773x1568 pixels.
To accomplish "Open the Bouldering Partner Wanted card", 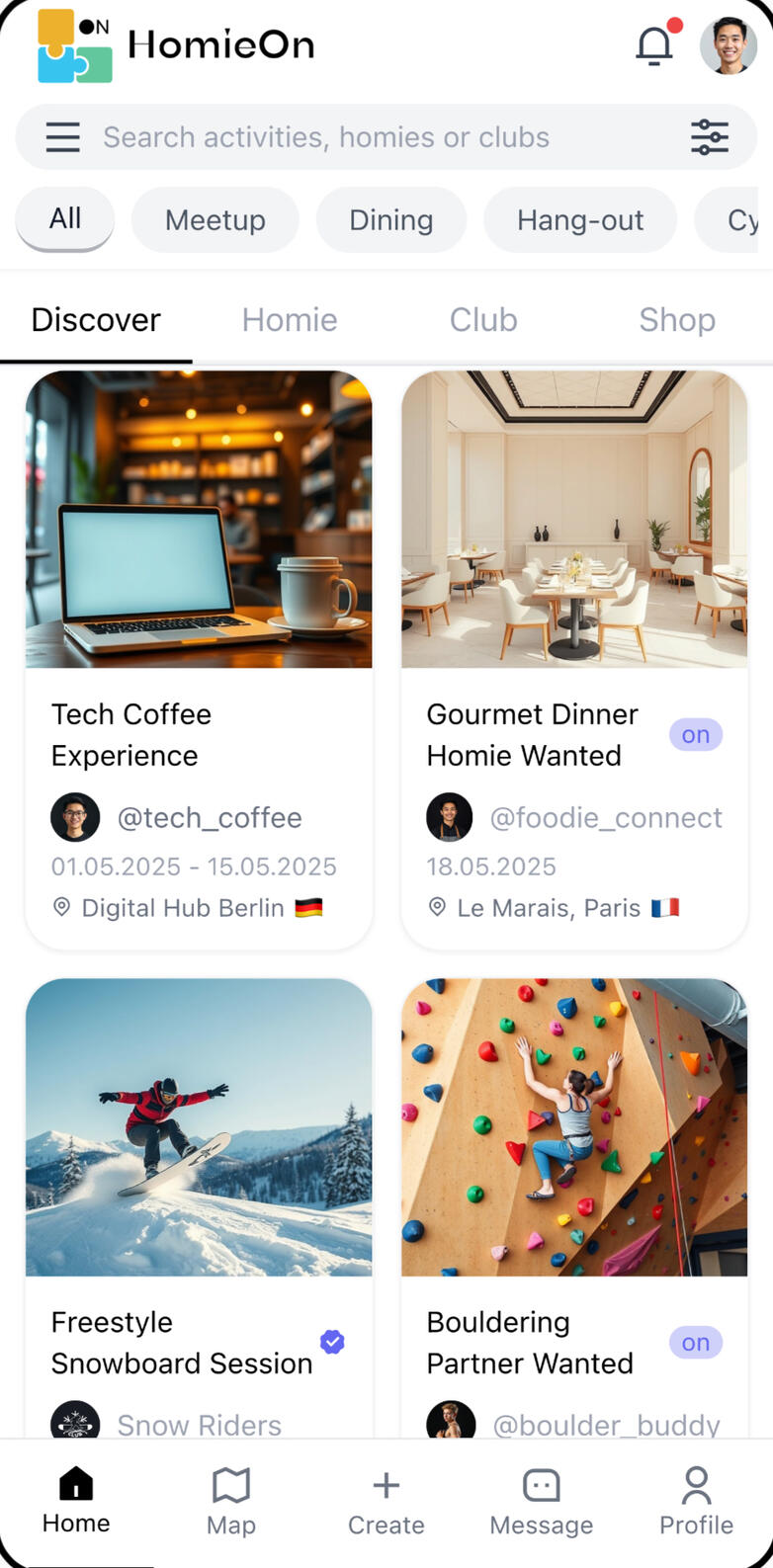I will [574, 1205].
